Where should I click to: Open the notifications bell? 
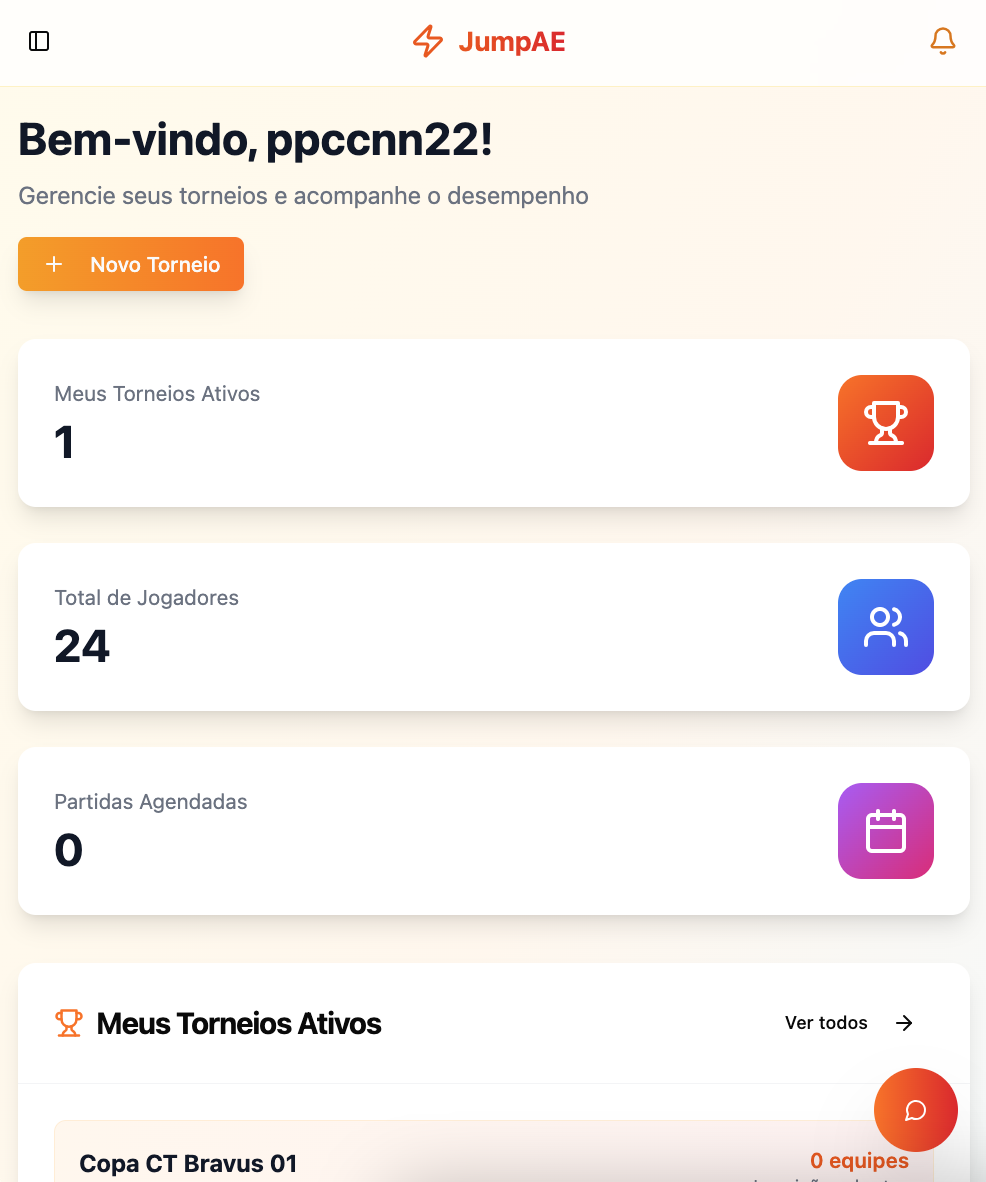click(x=942, y=41)
